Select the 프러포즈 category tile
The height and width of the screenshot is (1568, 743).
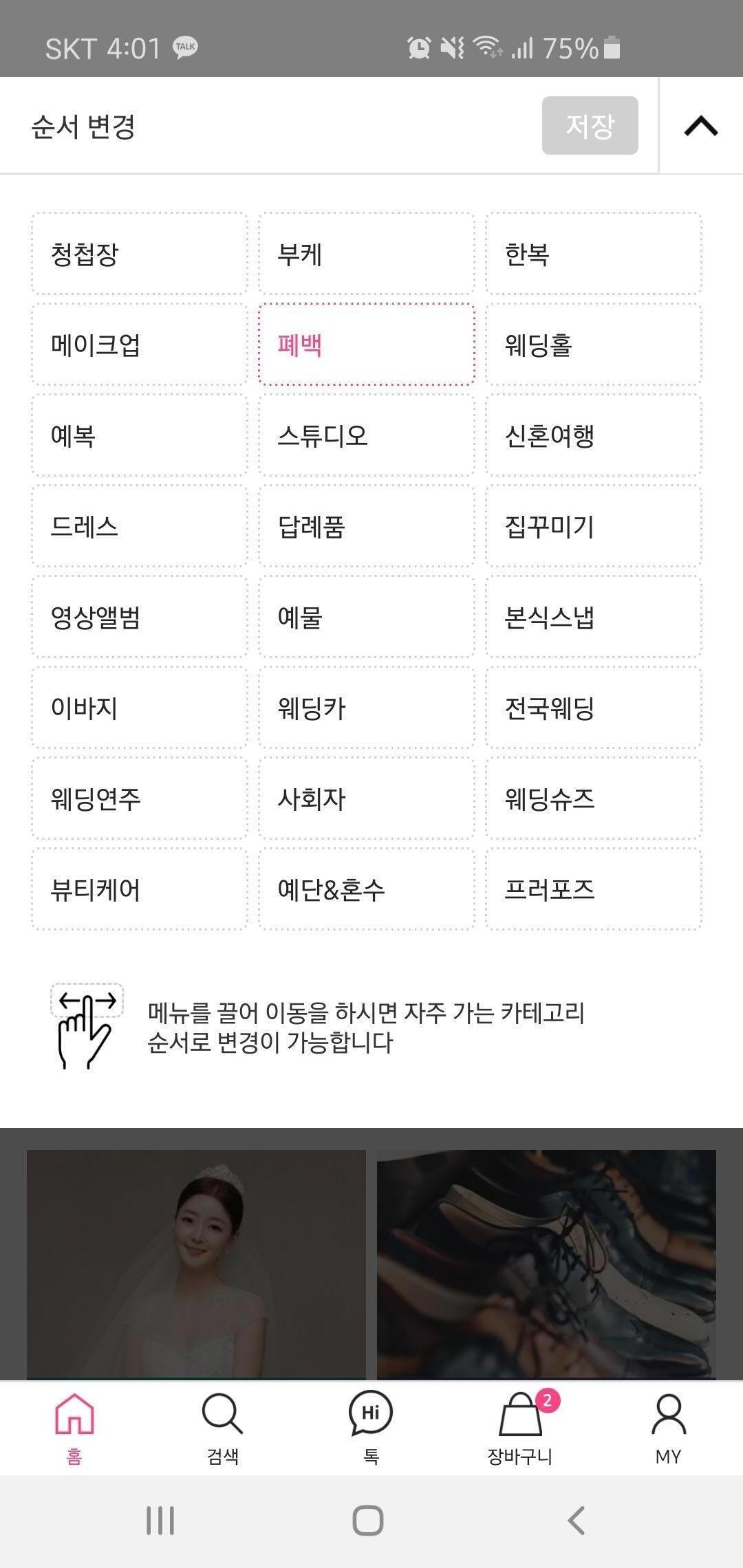[x=594, y=889]
